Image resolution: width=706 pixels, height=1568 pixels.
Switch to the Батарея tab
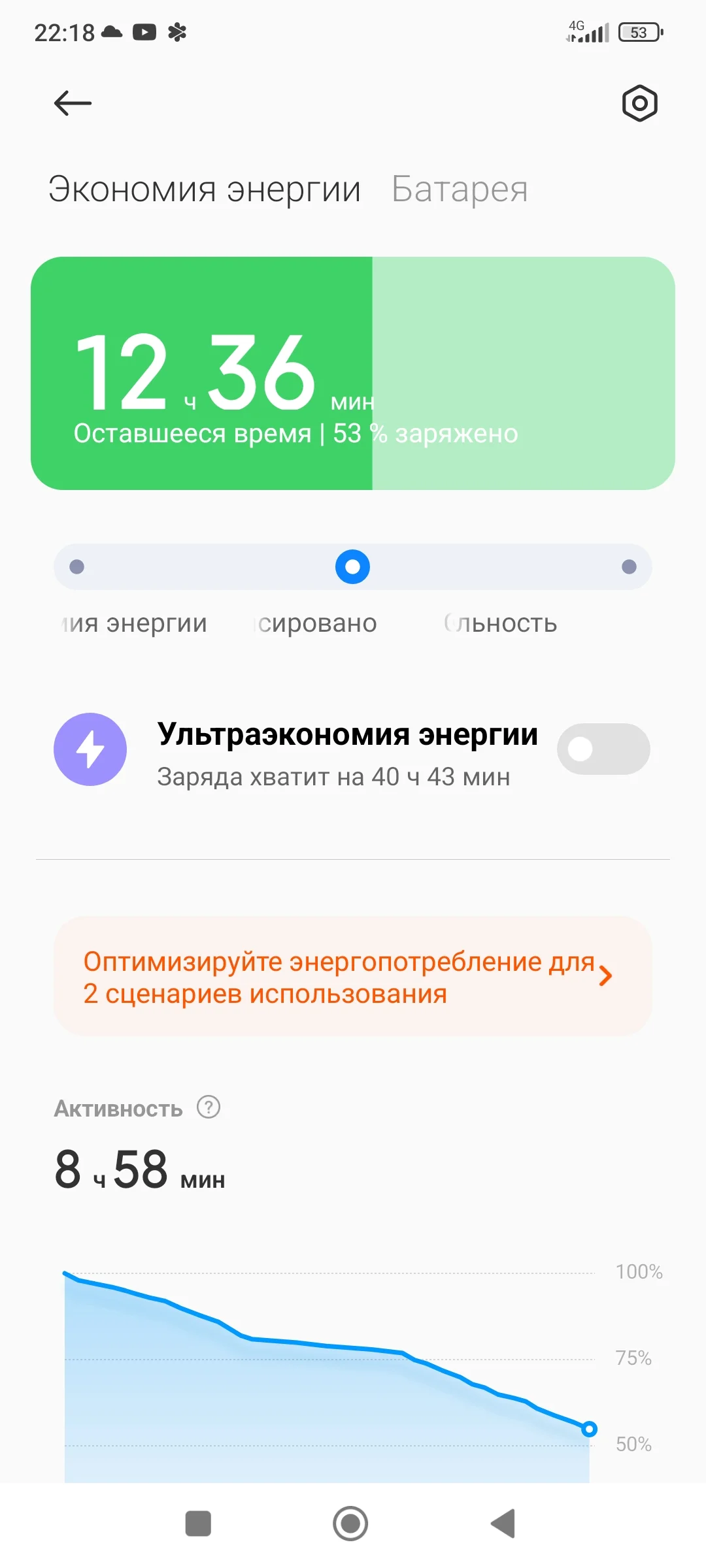click(x=460, y=190)
